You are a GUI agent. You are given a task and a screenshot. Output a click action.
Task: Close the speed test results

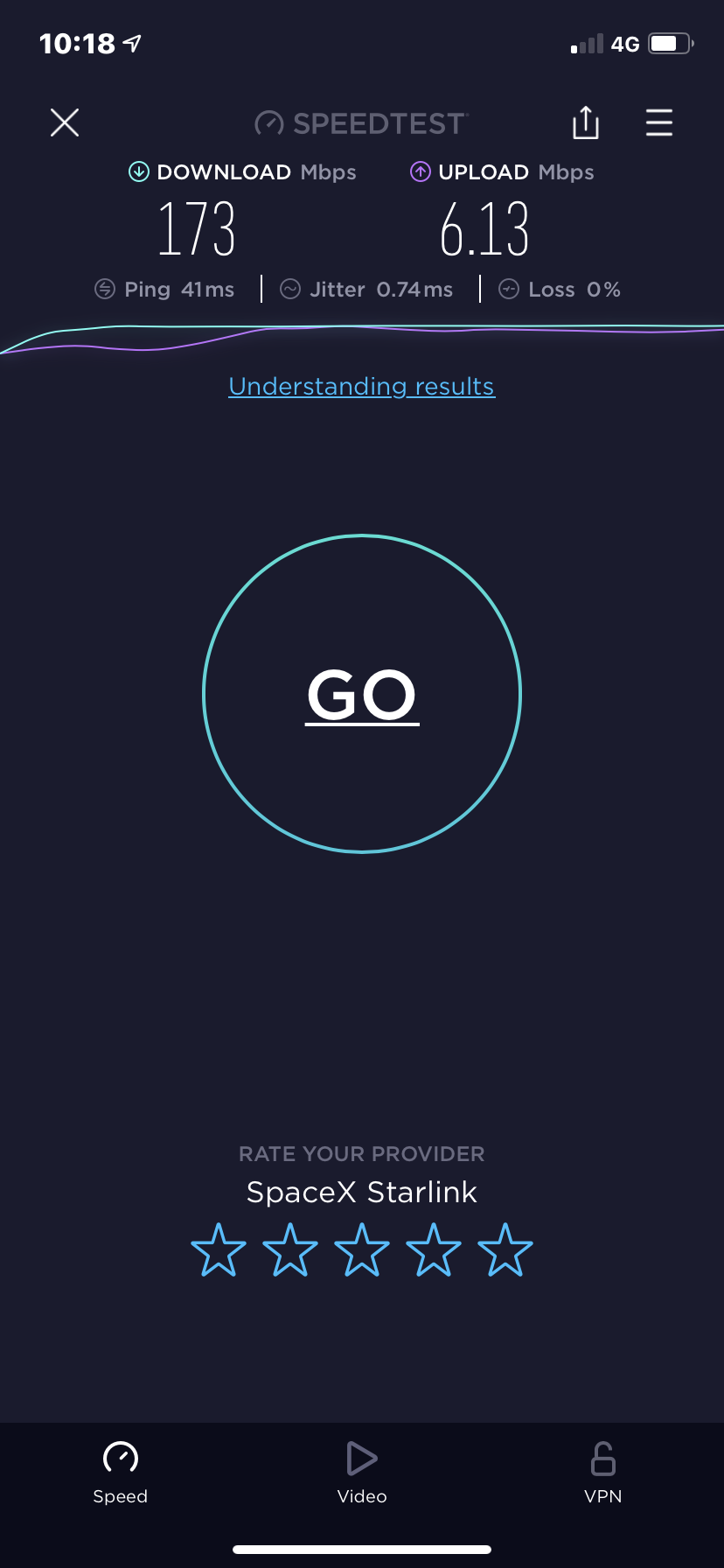(65, 122)
